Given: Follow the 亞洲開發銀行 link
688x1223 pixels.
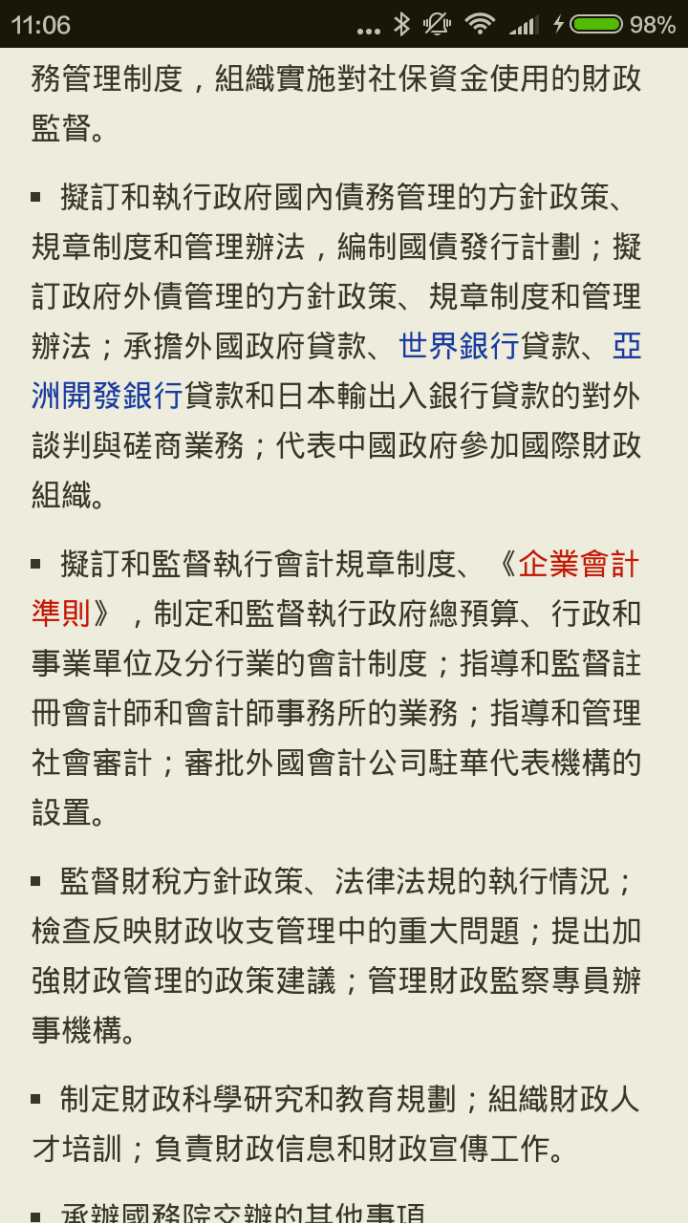Looking at the screenshot, I should click(x=107, y=396).
